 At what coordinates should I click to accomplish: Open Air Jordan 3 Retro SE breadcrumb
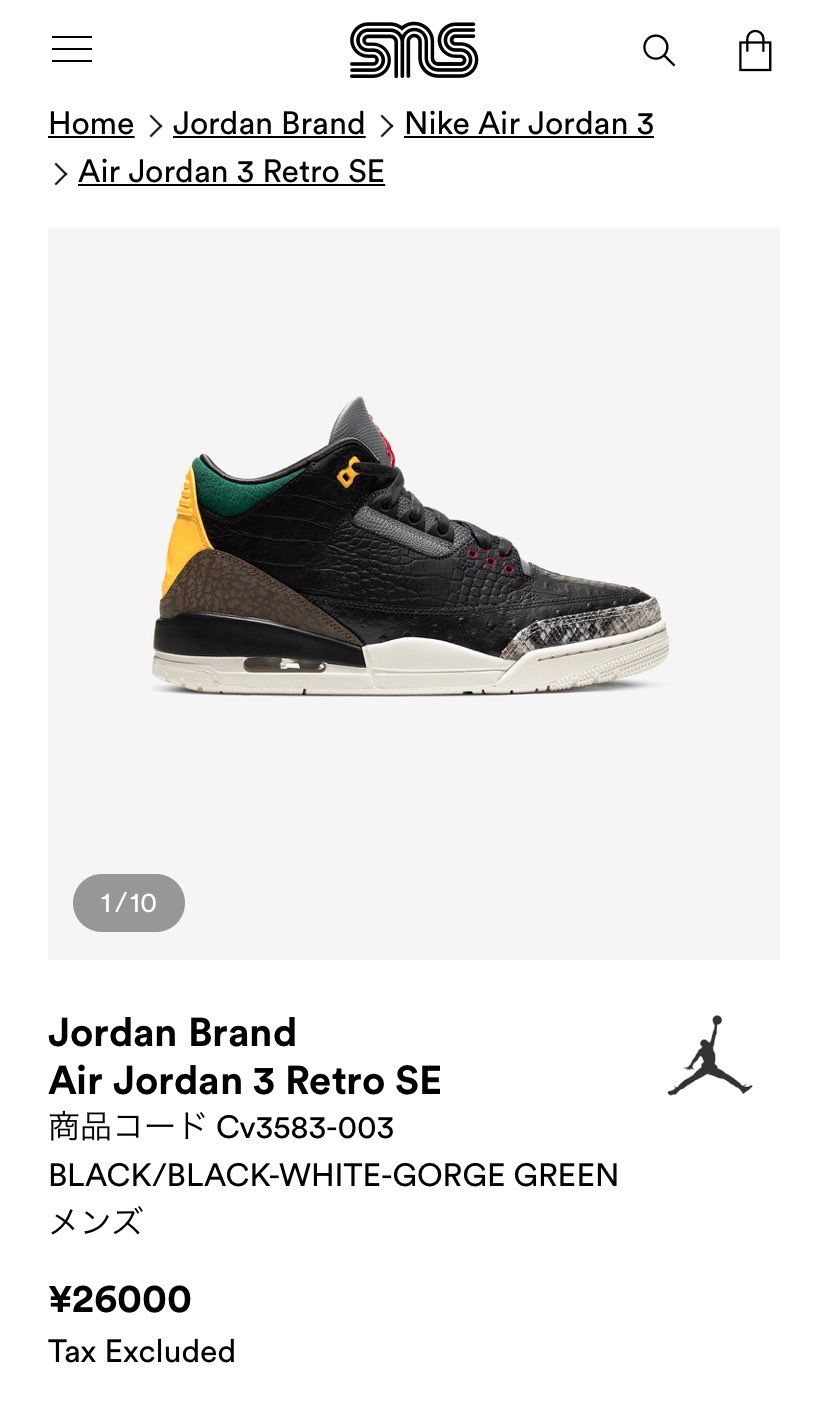pos(231,172)
